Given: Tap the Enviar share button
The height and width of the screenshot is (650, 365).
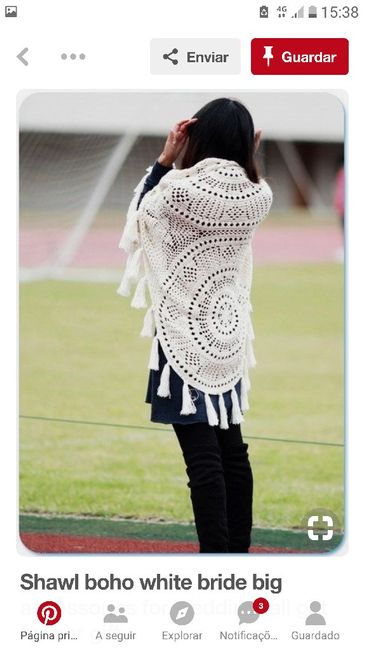Looking at the screenshot, I should coord(195,57).
